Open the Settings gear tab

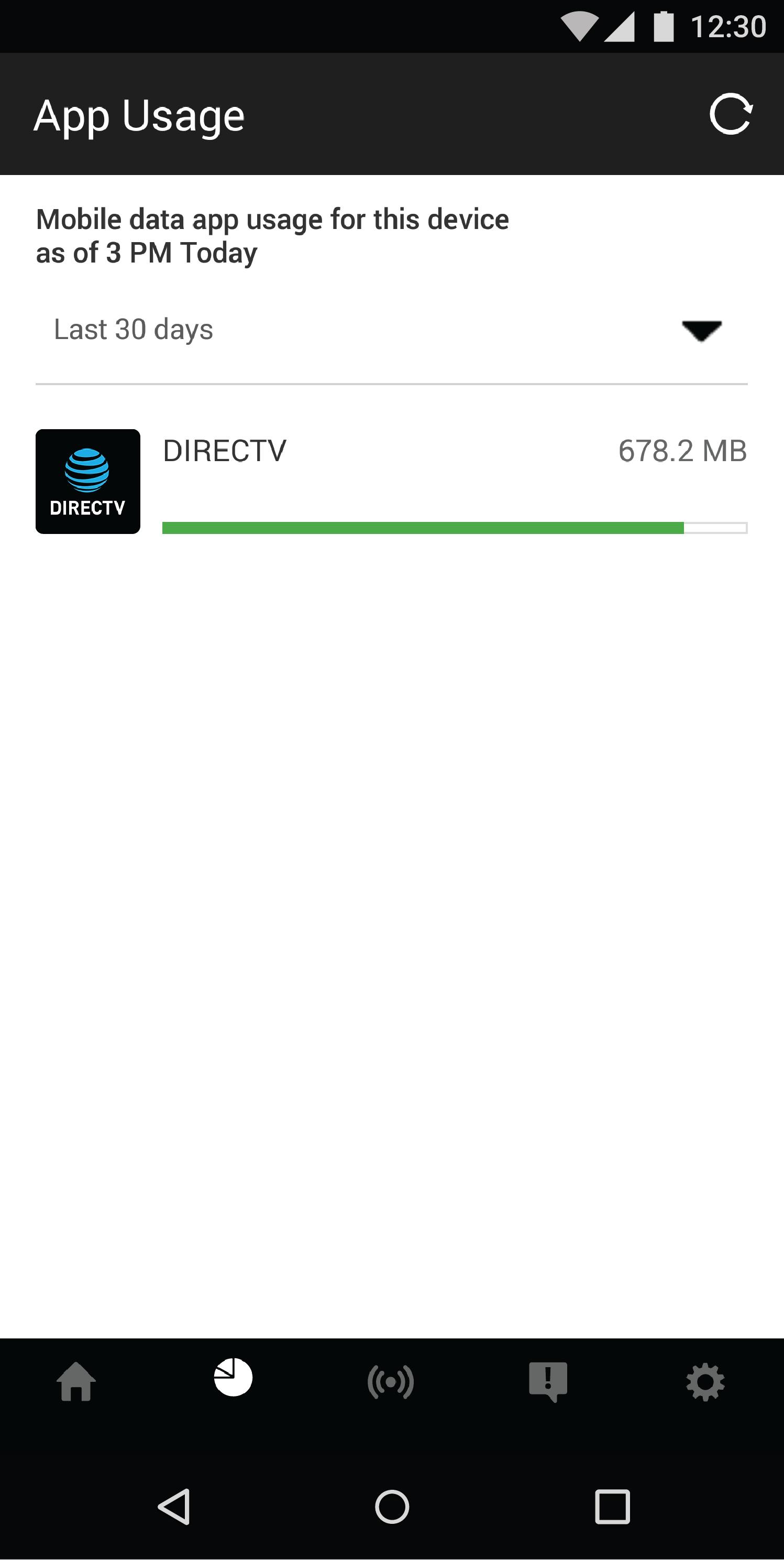705,1381
